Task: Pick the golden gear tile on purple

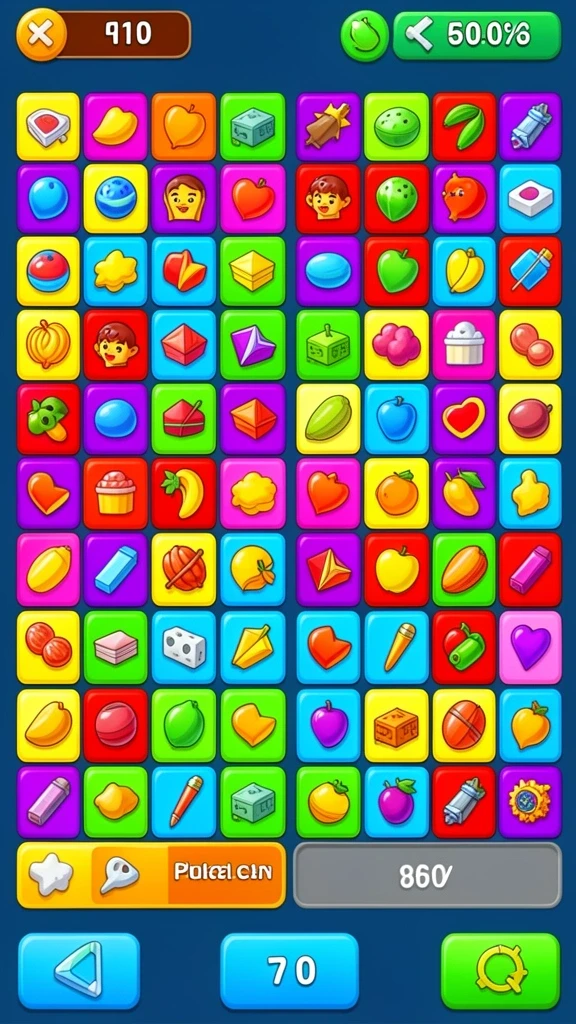Action: (530, 801)
